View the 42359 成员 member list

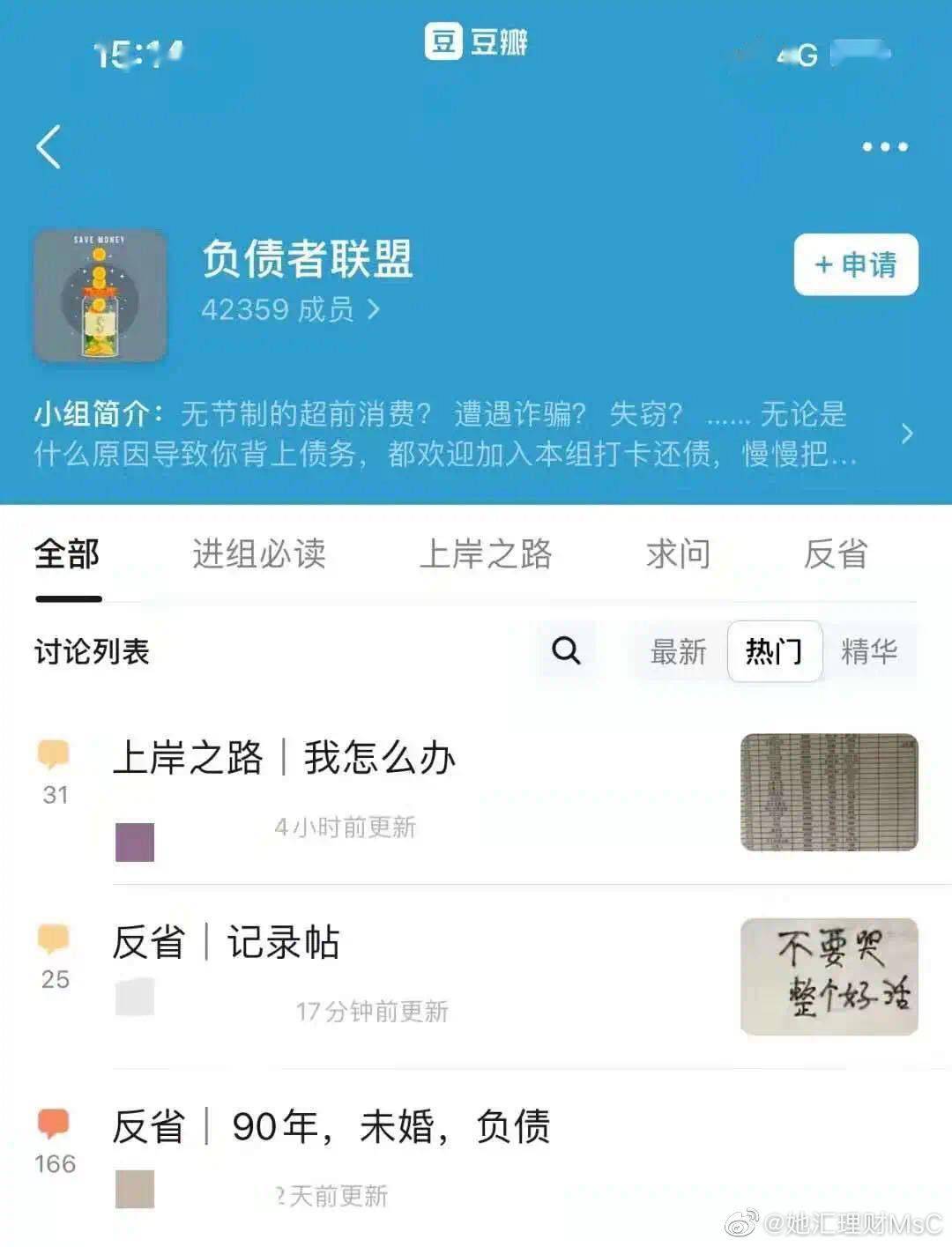pyautogui.click(x=290, y=309)
